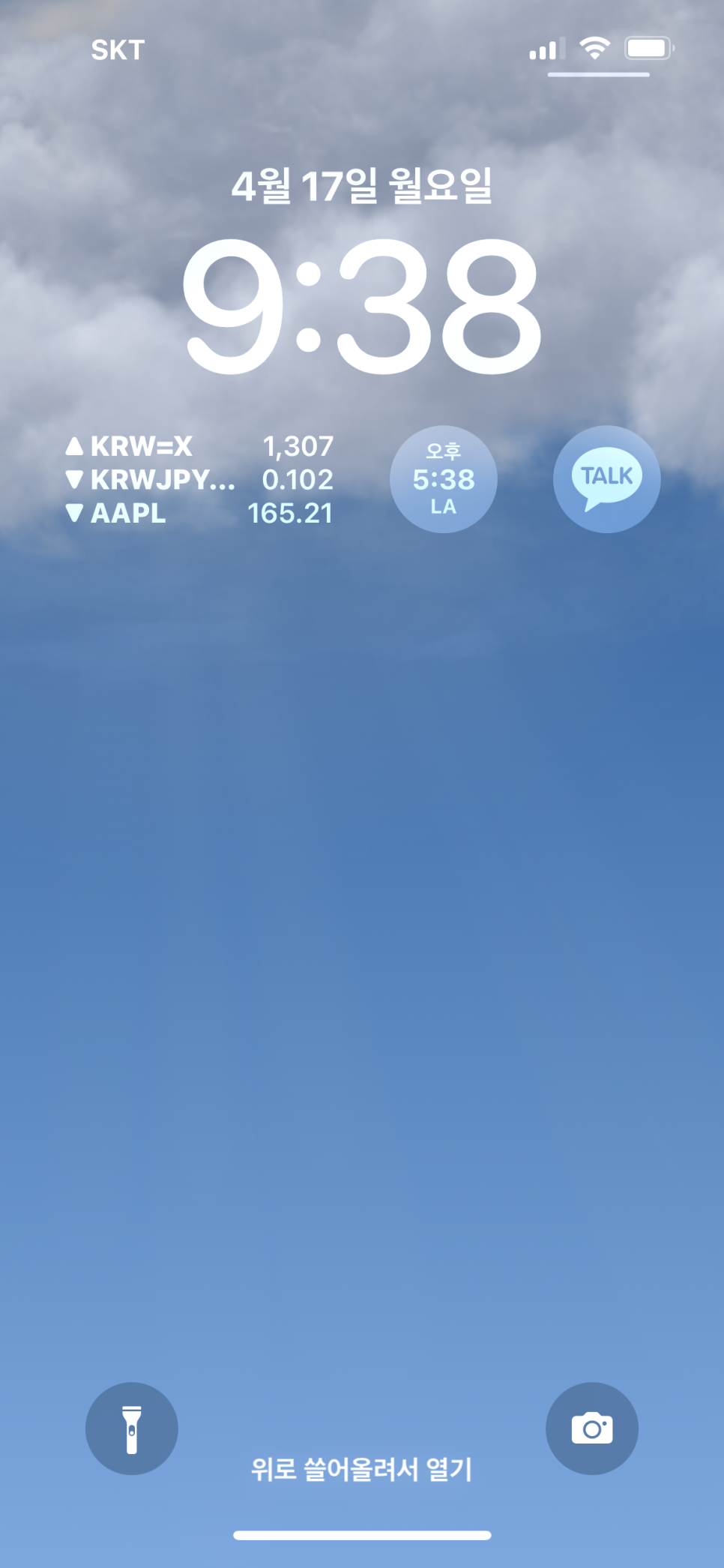
Task: Open the LA world clock widget
Action: click(x=443, y=479)
